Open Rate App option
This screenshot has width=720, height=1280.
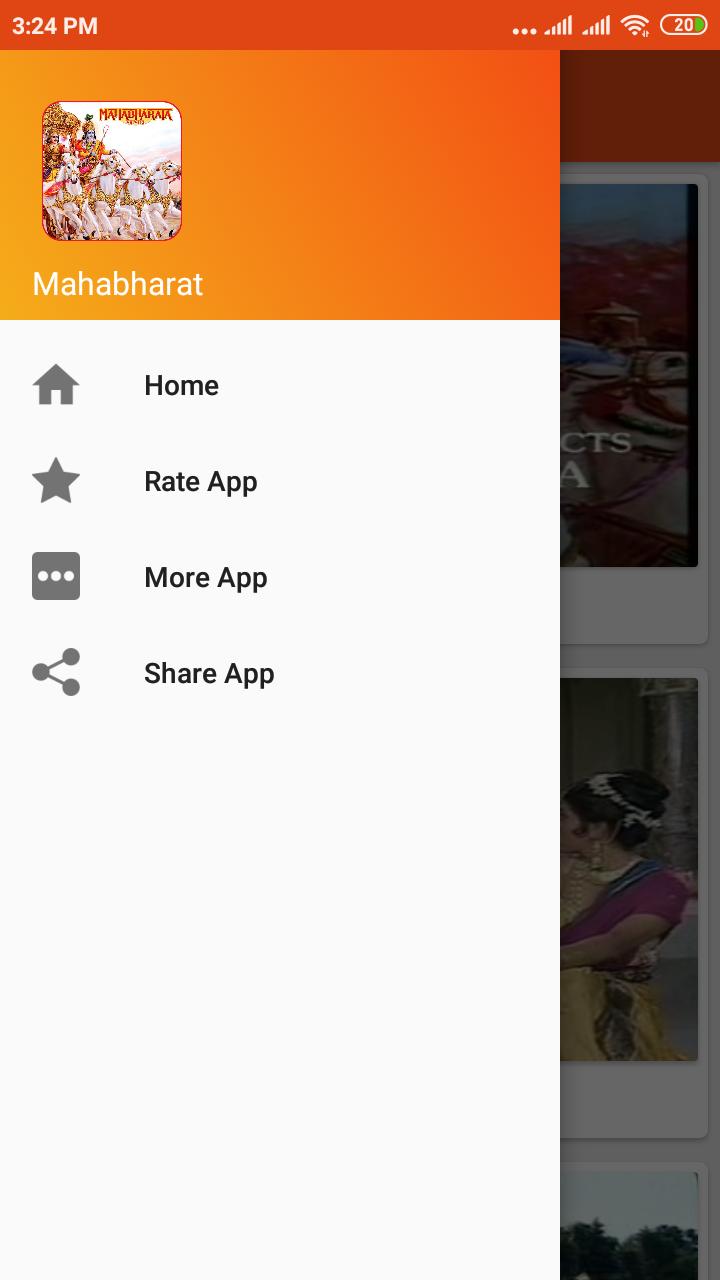click(x=200, y=481)
